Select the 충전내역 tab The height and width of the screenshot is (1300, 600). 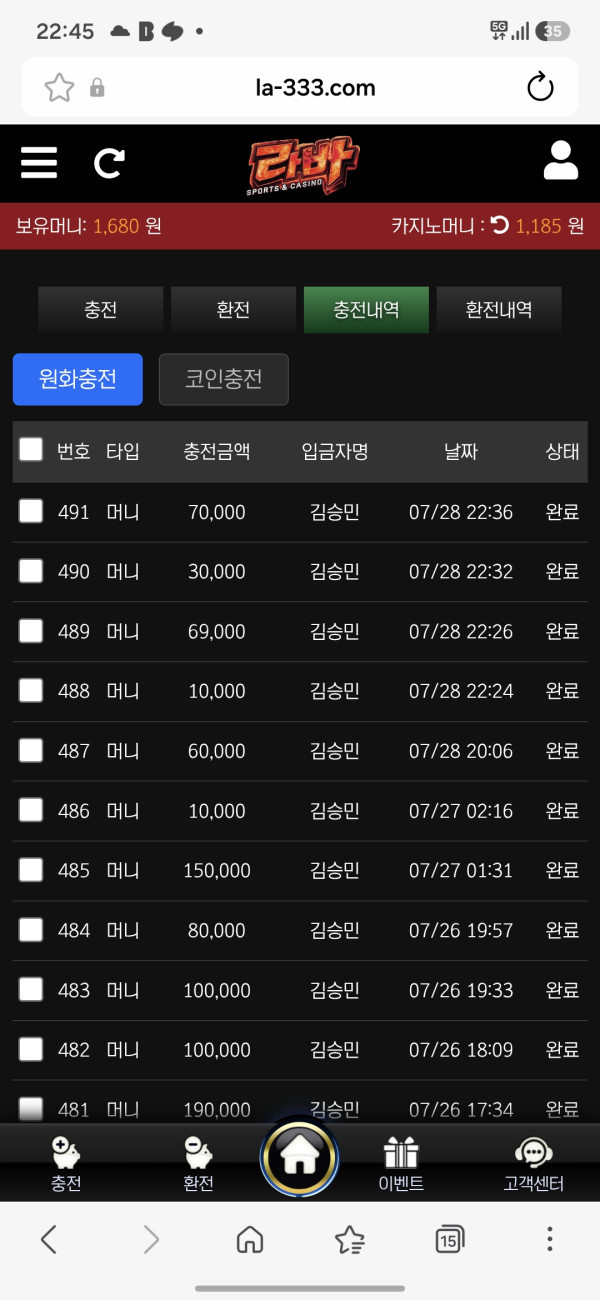(366, 310)
